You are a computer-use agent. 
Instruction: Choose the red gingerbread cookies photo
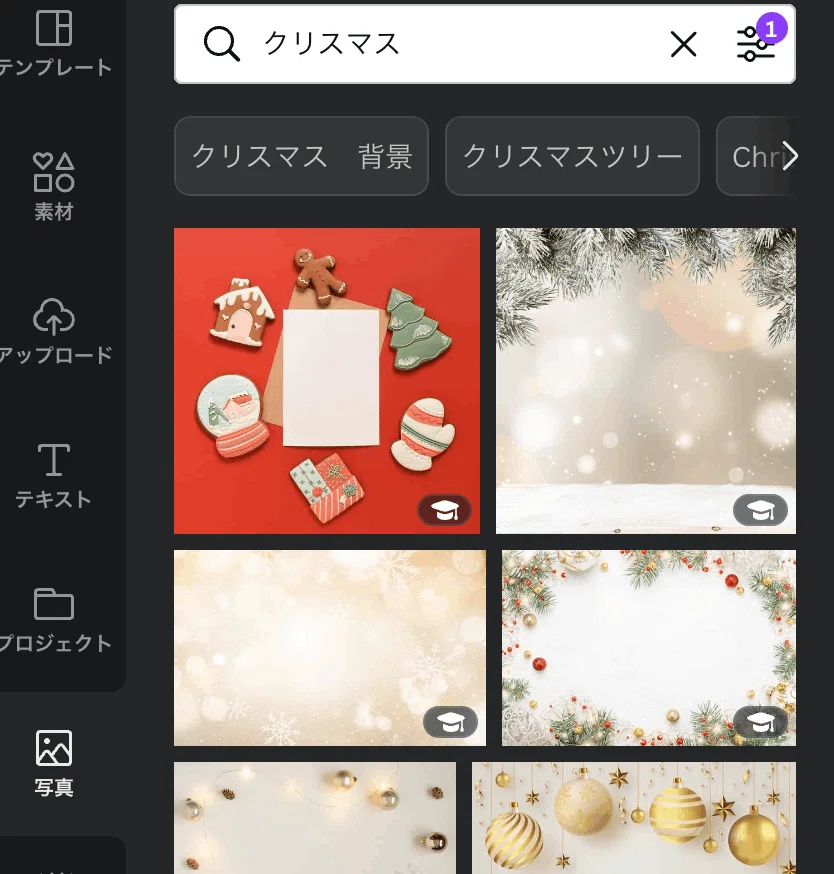tap(327, 381)
